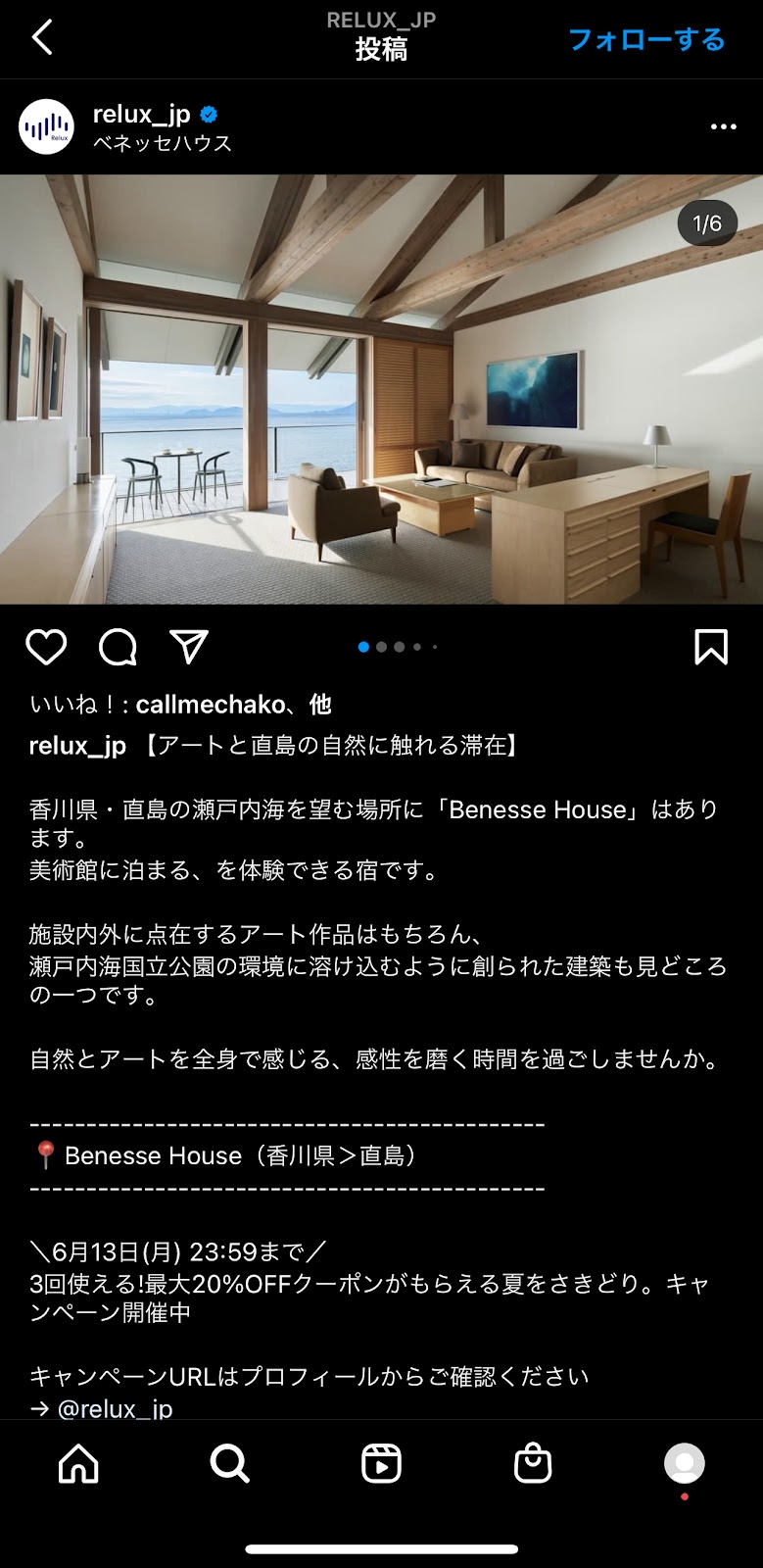Screen dimensions: 763x1568
Task: Open my profile tab
Action: [684, 1463]
